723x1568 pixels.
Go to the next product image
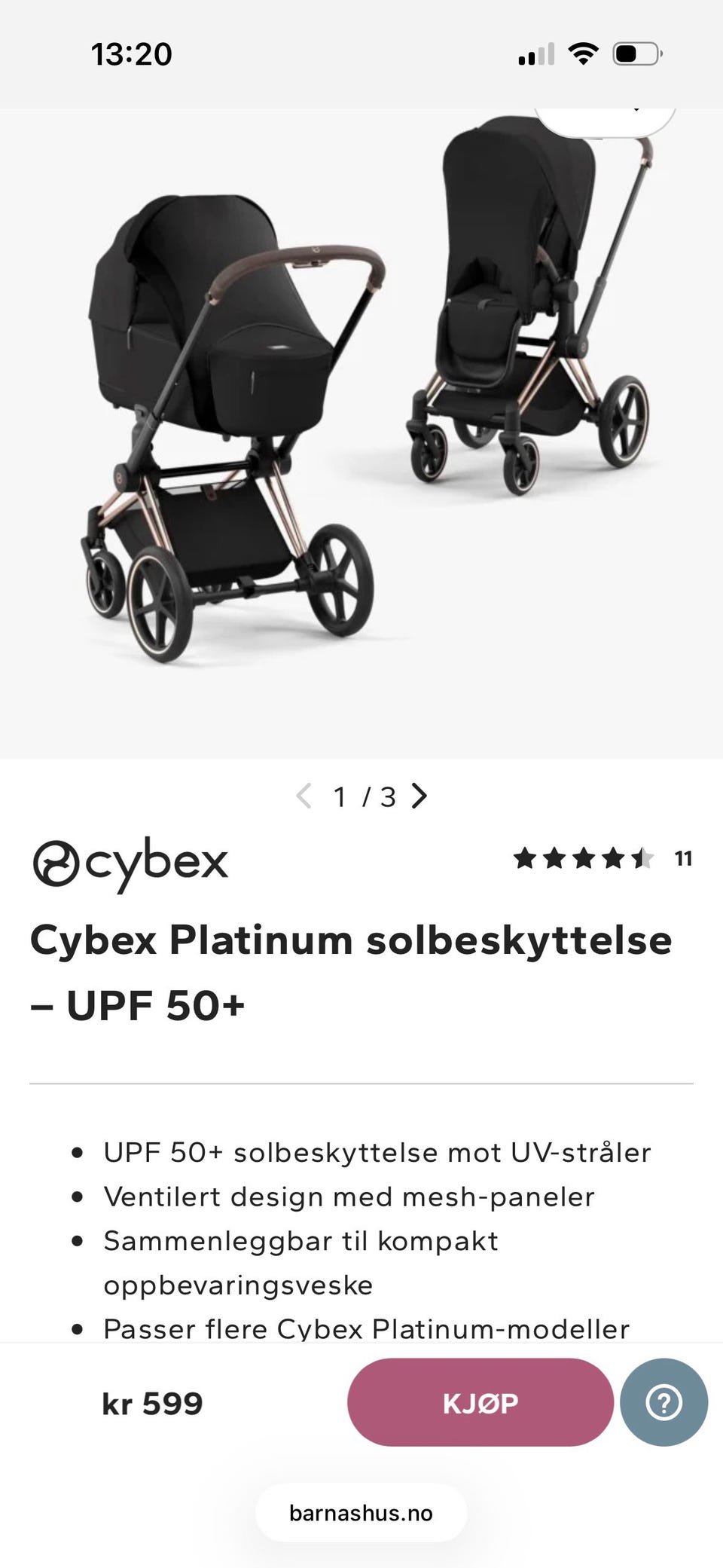[x=419, y=796]
